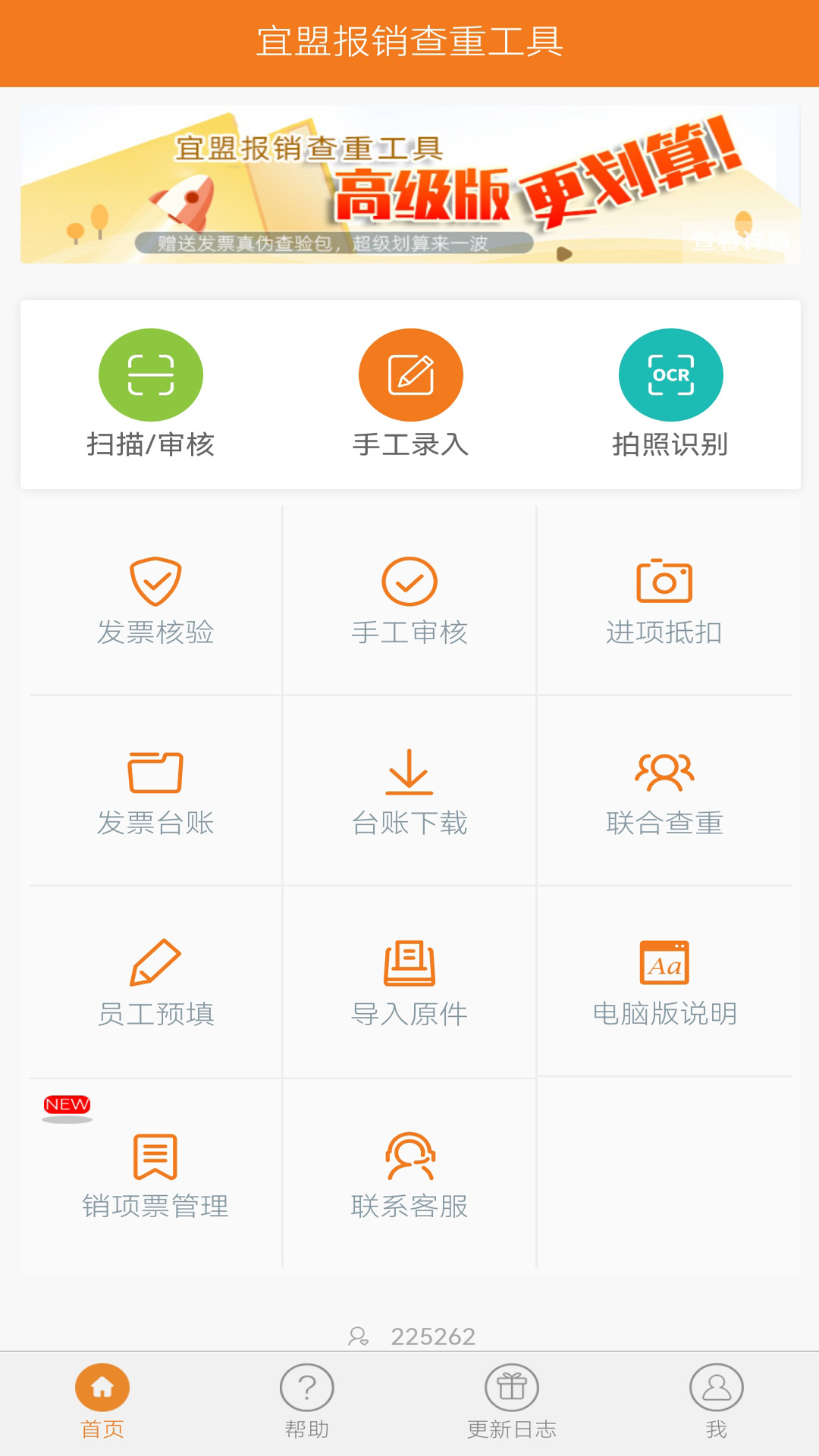This screenshot has width=819, height=1456.
Task: Open the 发票核验 invoice verification tool
Action: point(155,599)
